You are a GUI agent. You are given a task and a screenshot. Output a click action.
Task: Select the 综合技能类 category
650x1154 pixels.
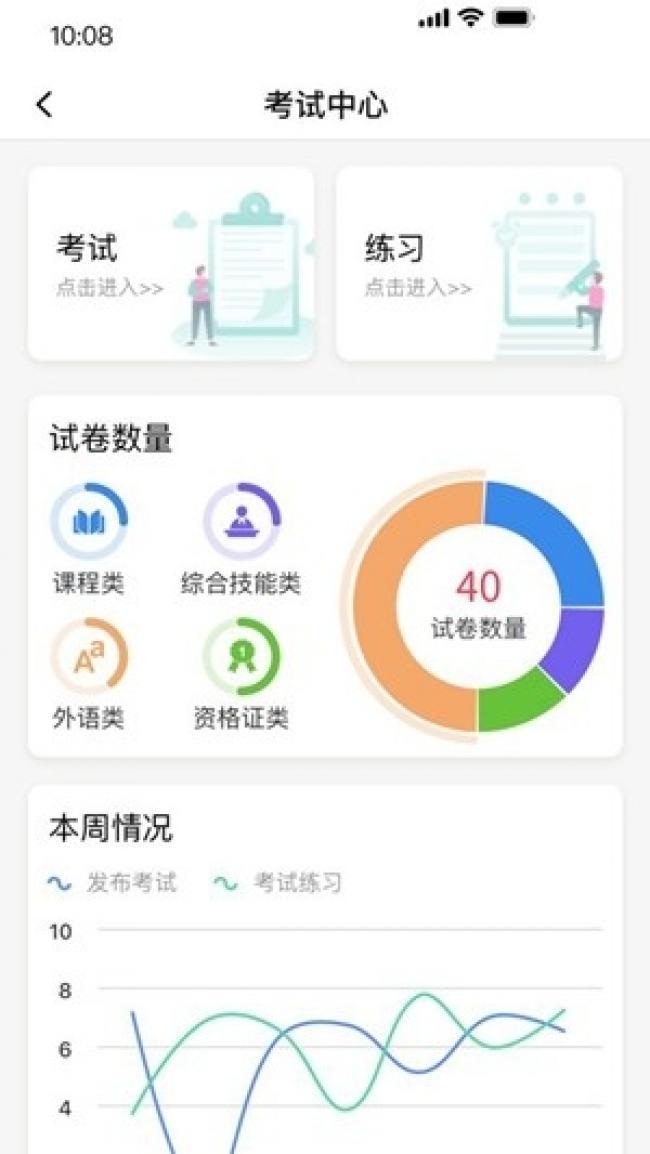241,539
